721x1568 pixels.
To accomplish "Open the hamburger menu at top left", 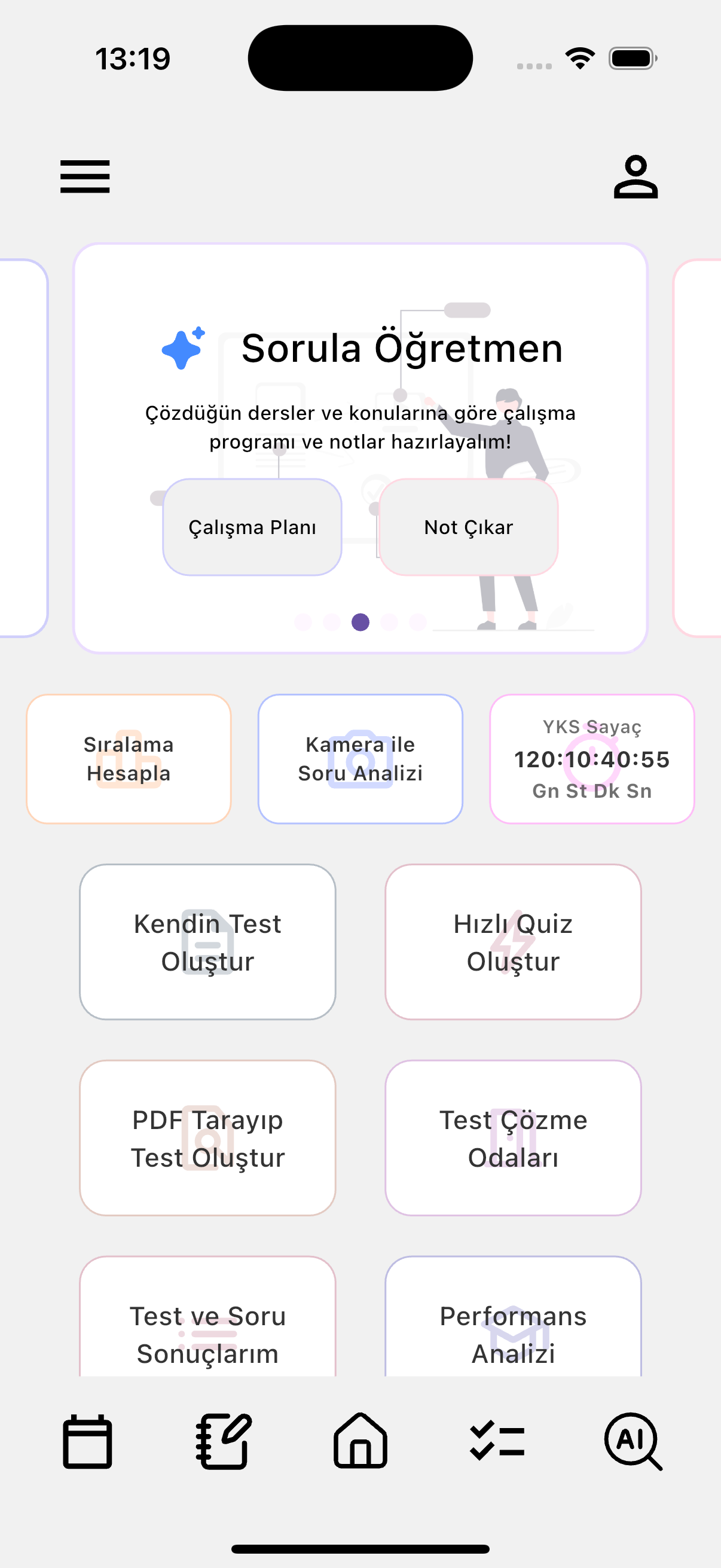I will pyautogui.click(x=84, y=176).
